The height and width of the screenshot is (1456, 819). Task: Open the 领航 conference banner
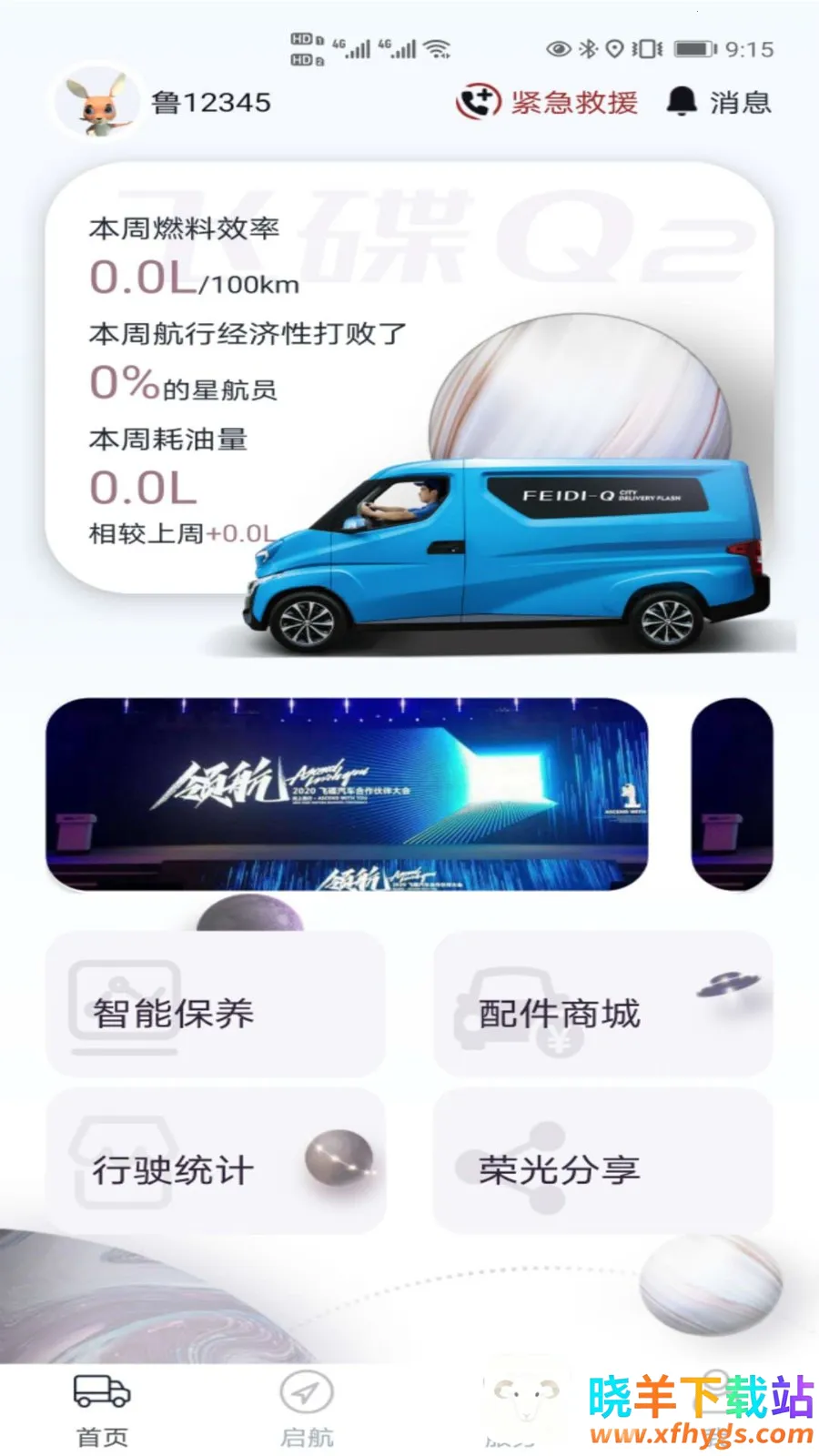(347, 794)
